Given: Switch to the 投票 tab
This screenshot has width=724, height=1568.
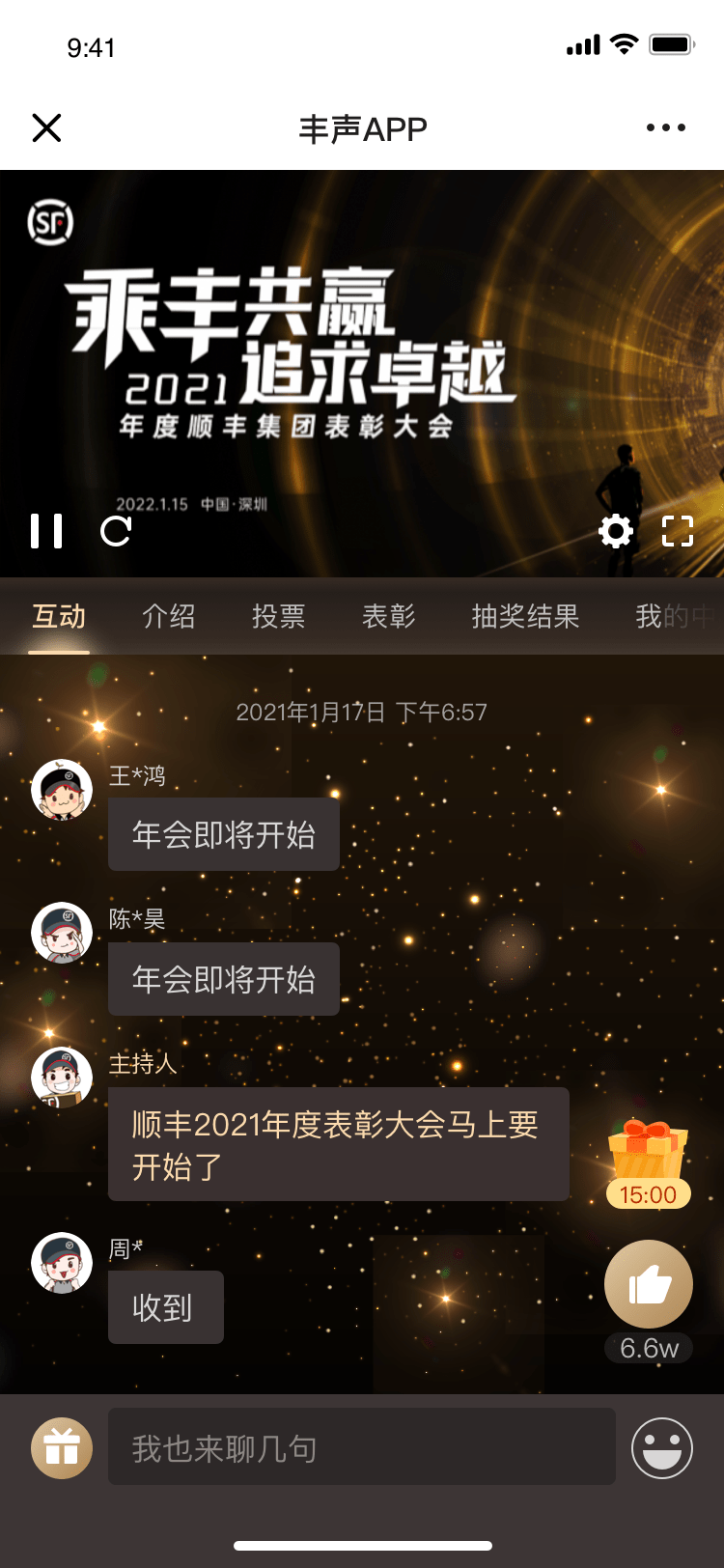Looking at the screenshot, I should 279,616.
